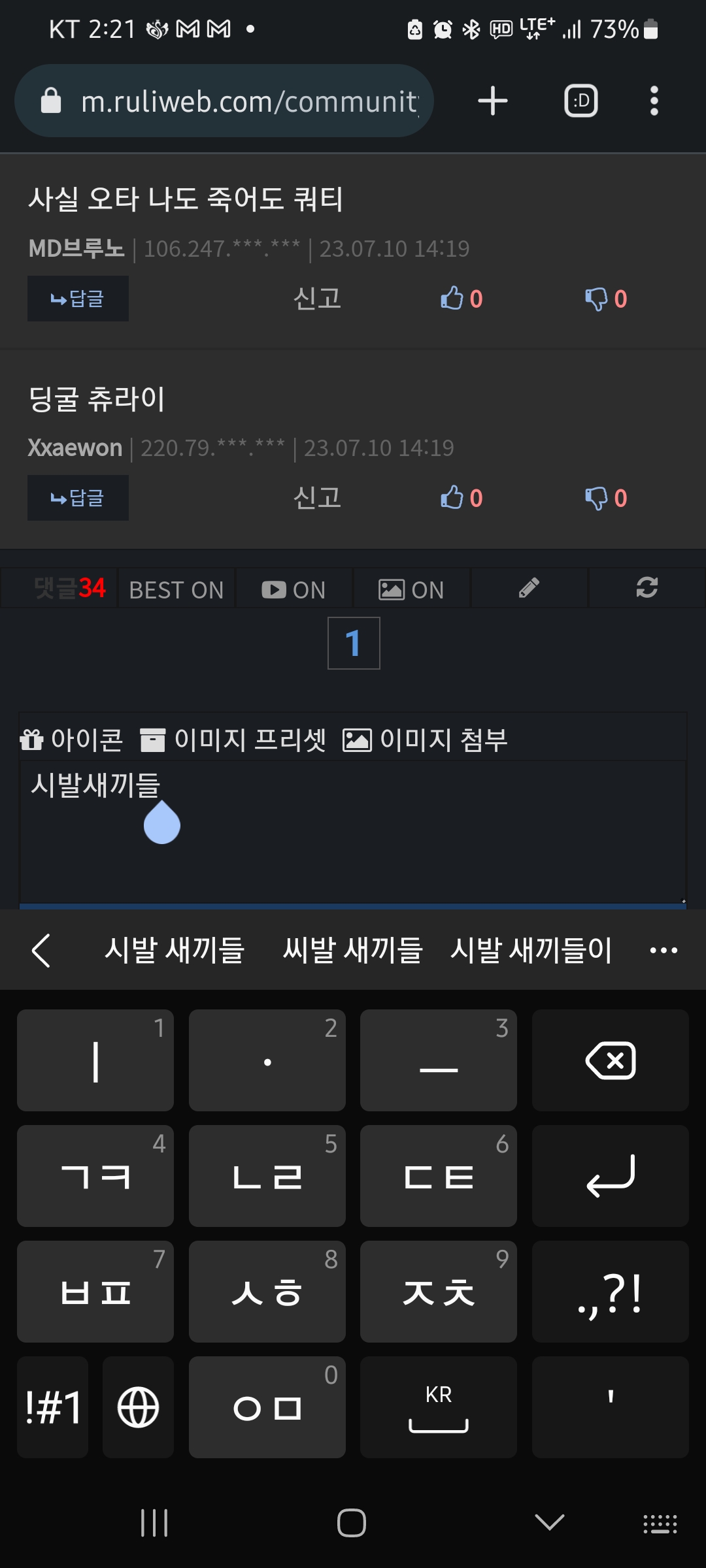Screen dimensions: 706x1568
Task: Select comment page 1
Action: [x=354, y=643]
